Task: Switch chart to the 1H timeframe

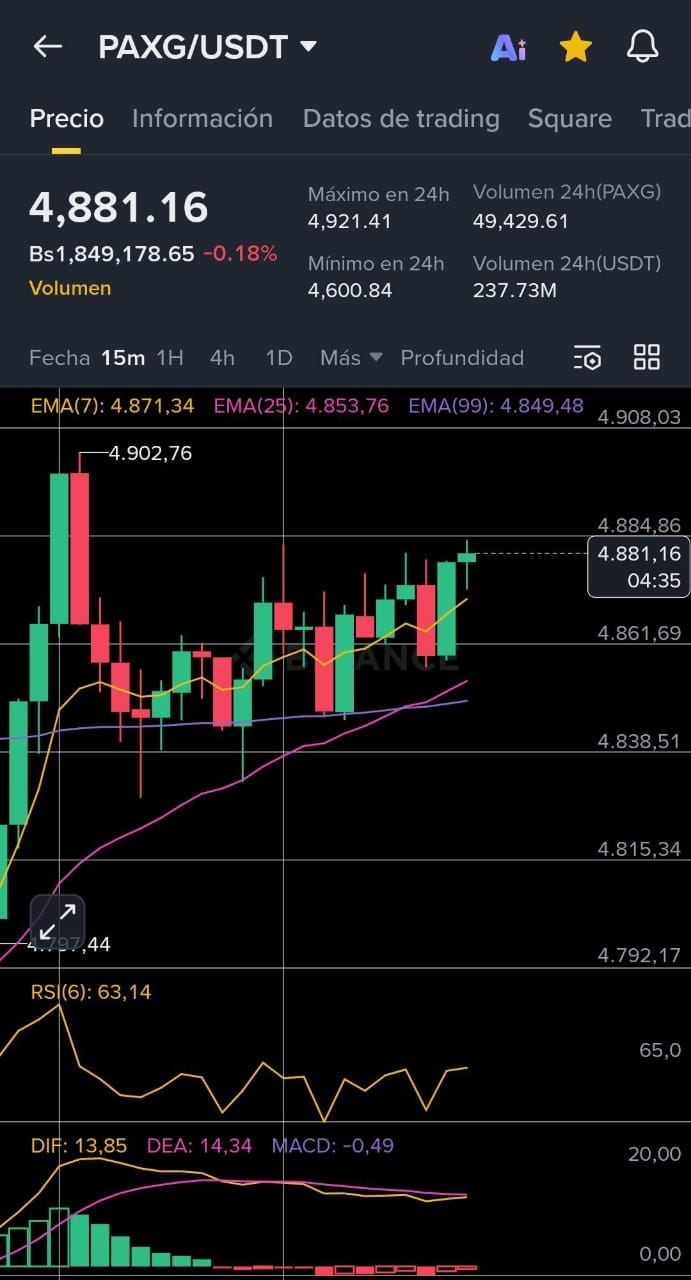Action: [170, 358]
